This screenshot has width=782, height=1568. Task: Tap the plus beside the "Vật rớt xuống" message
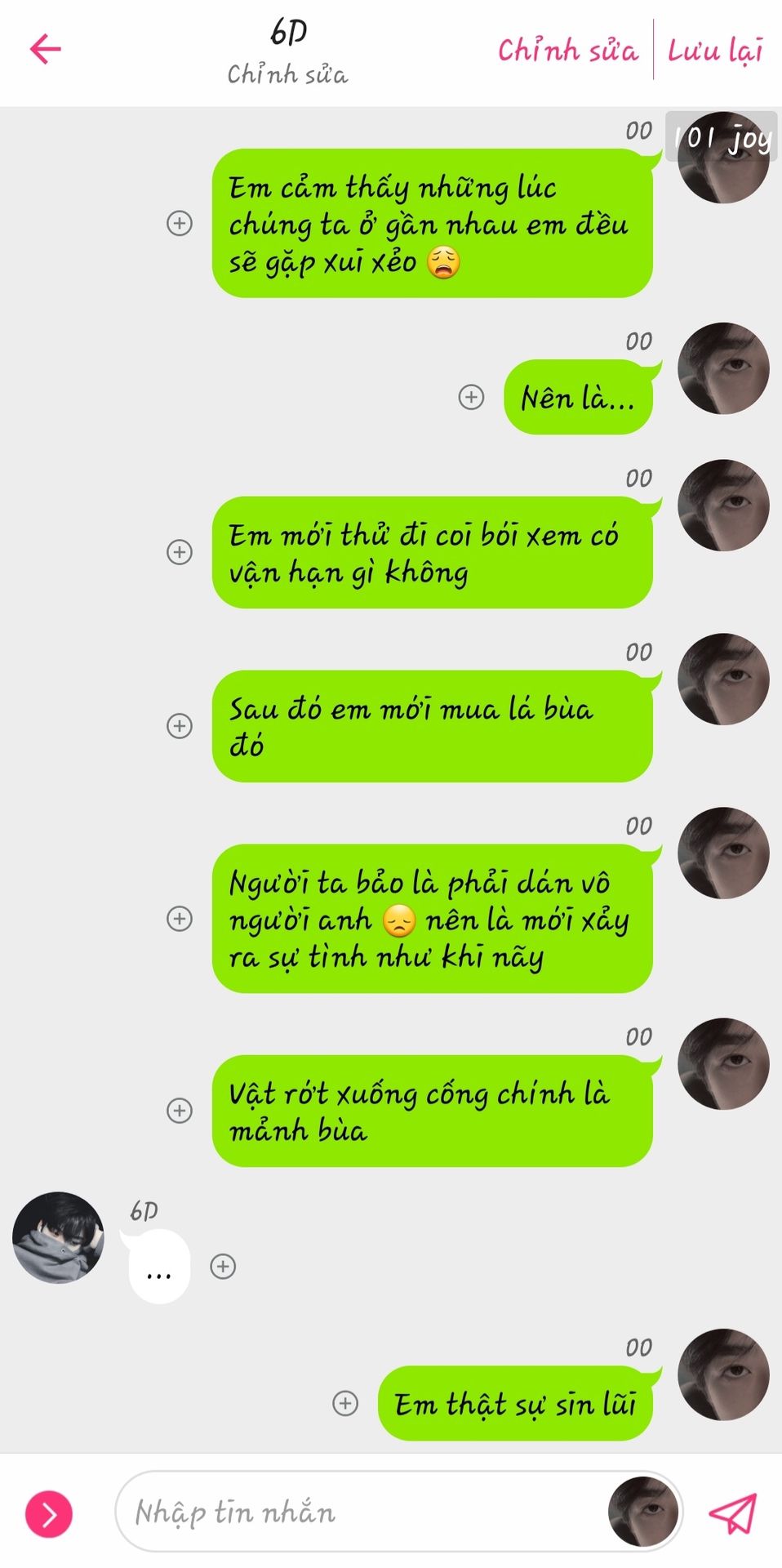pyautogui.click(x=180, y=1111)
